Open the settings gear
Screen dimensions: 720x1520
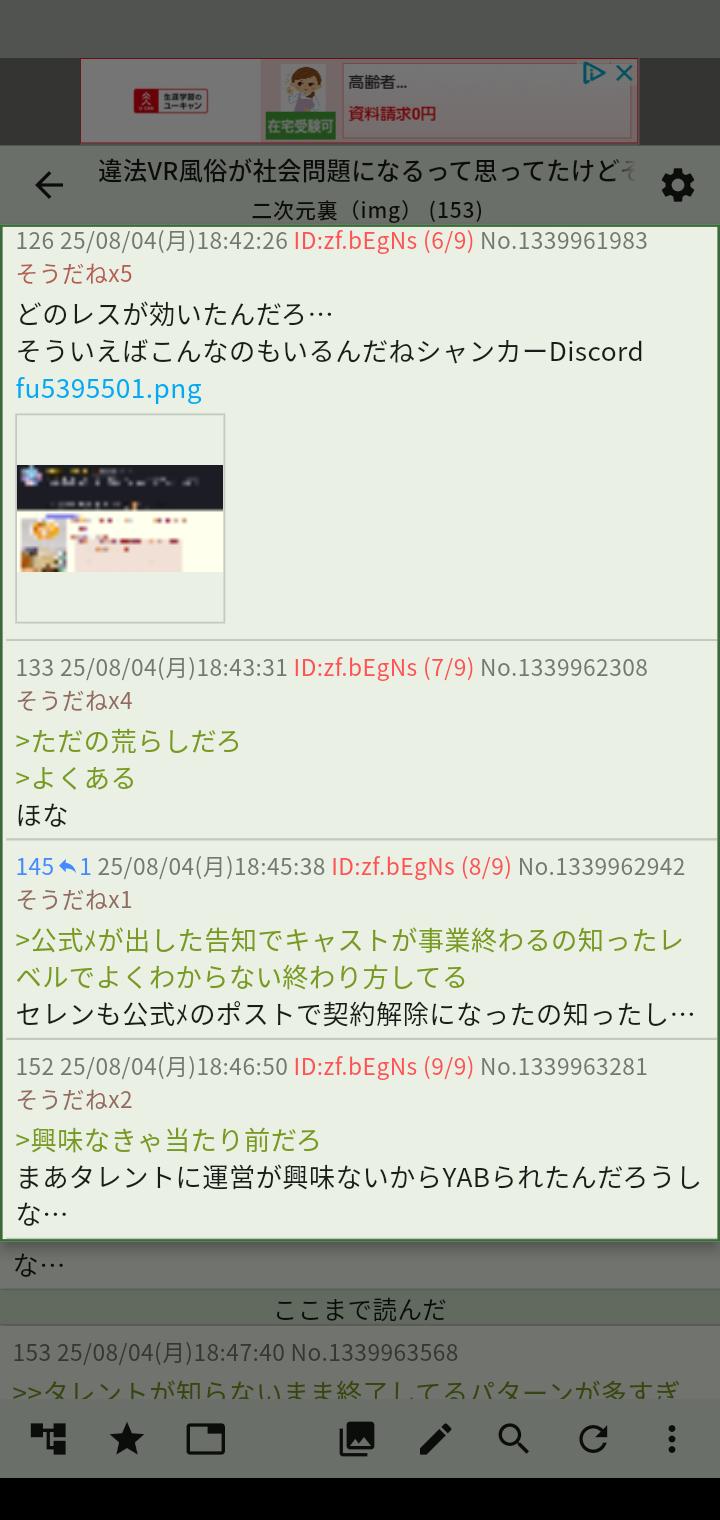(x=678, y=185)
